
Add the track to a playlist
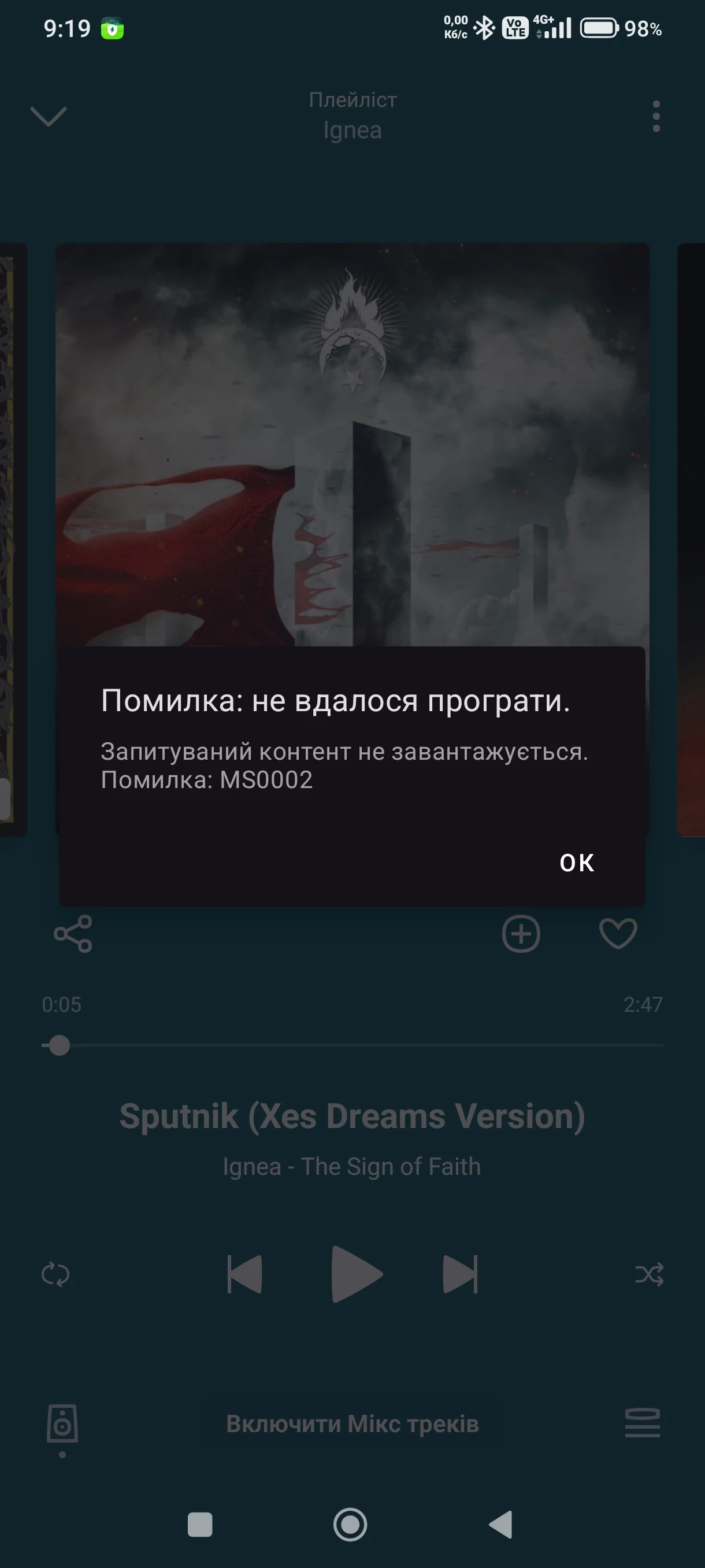(x=521, y=933)
